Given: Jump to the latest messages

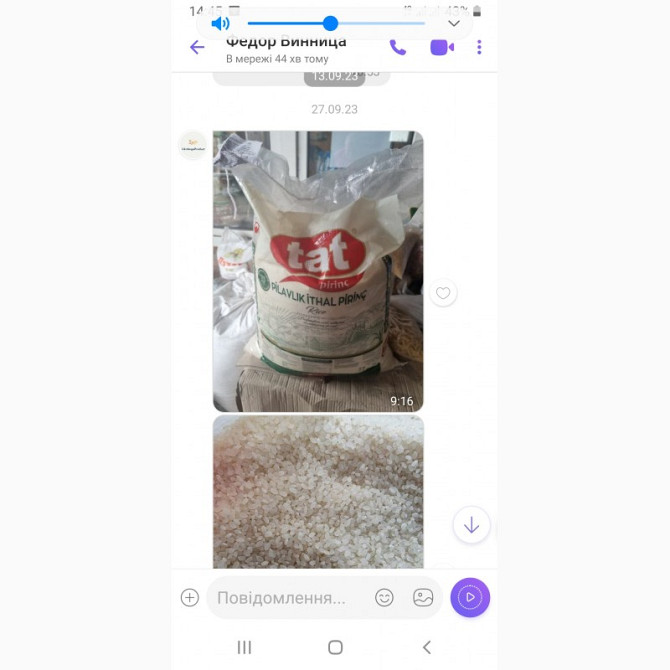Looking at the screenshot, I should pyautogui.click(x=471, y=525).
